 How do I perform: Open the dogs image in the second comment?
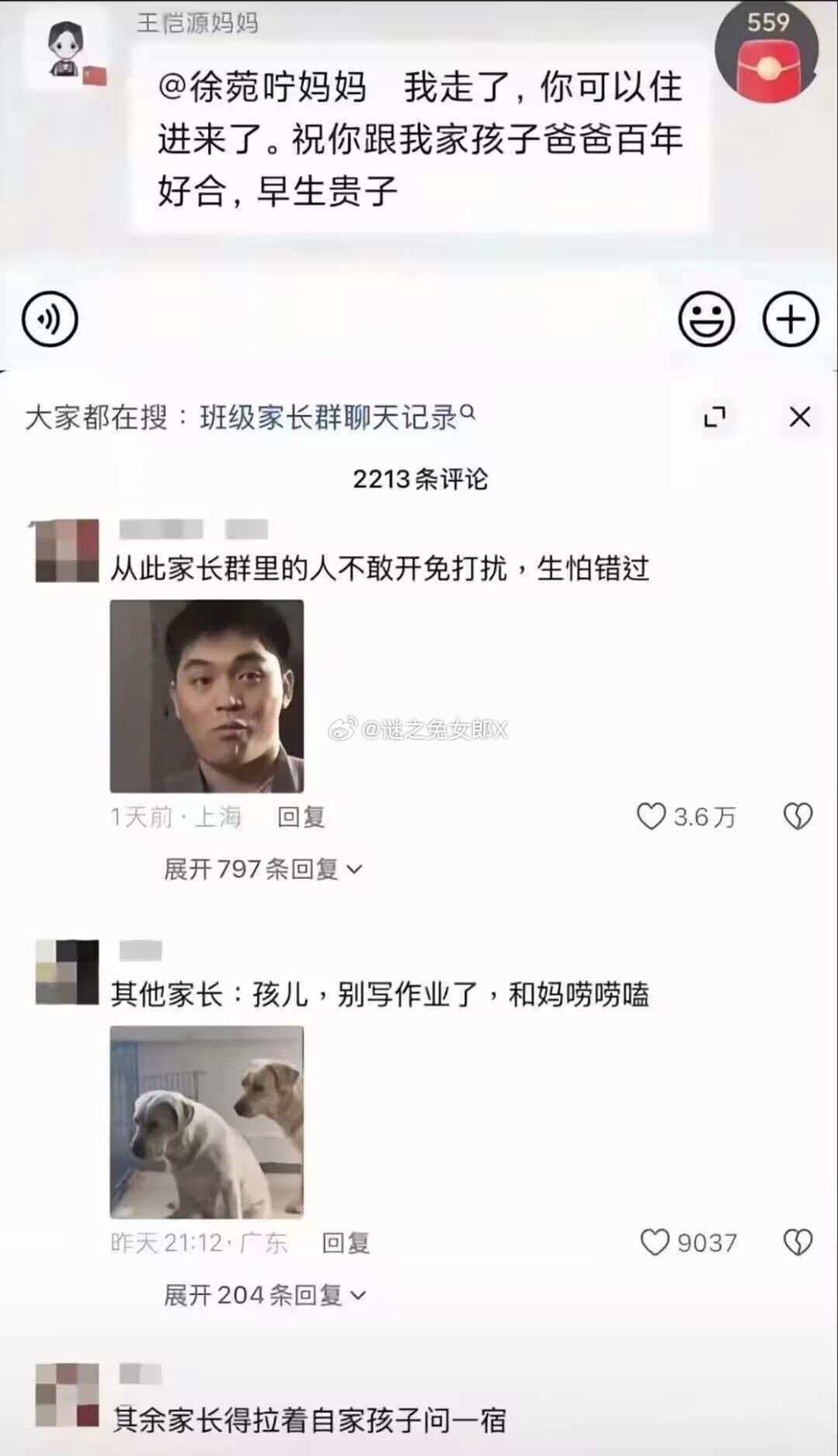[x=207, y=1121]
